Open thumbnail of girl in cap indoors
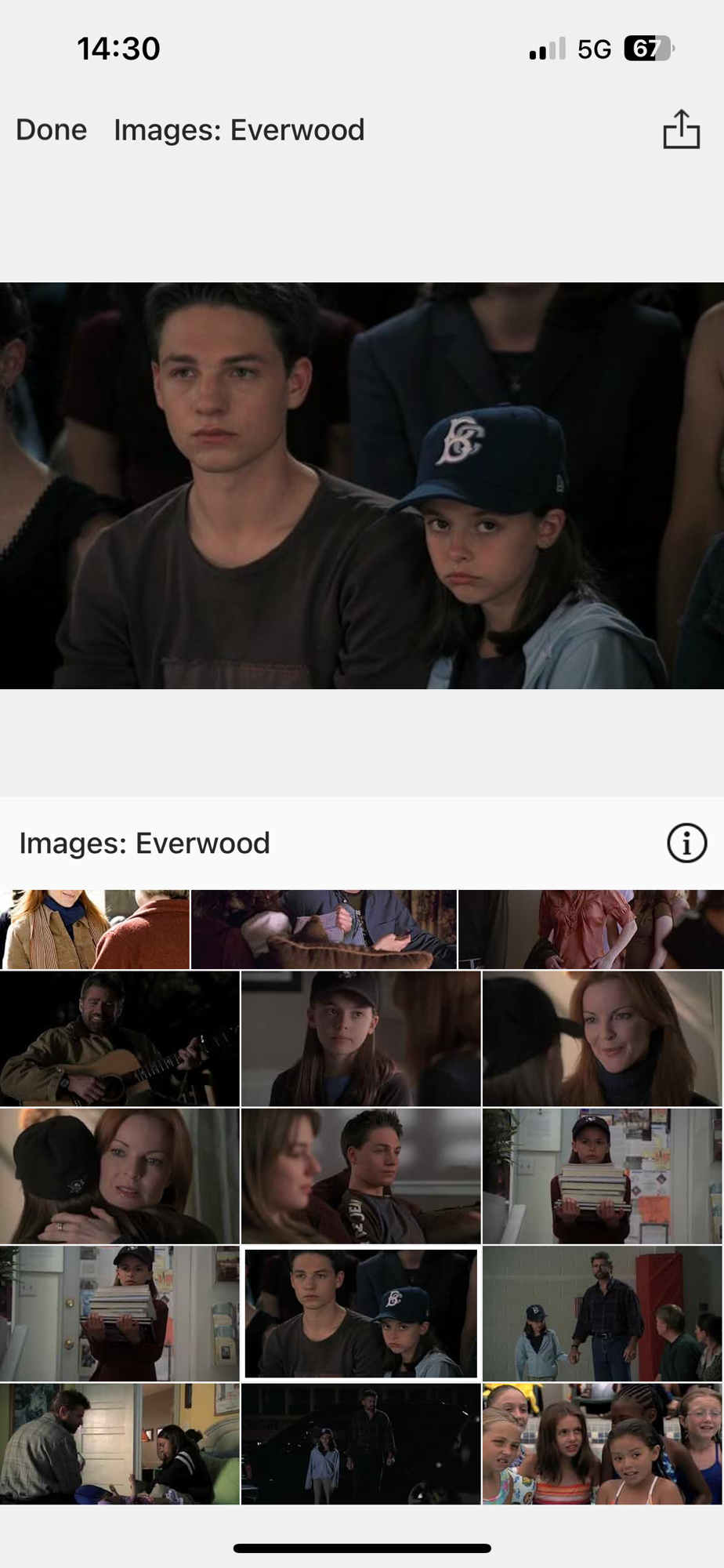The image size is (724, 1568). click(360, 1039)
